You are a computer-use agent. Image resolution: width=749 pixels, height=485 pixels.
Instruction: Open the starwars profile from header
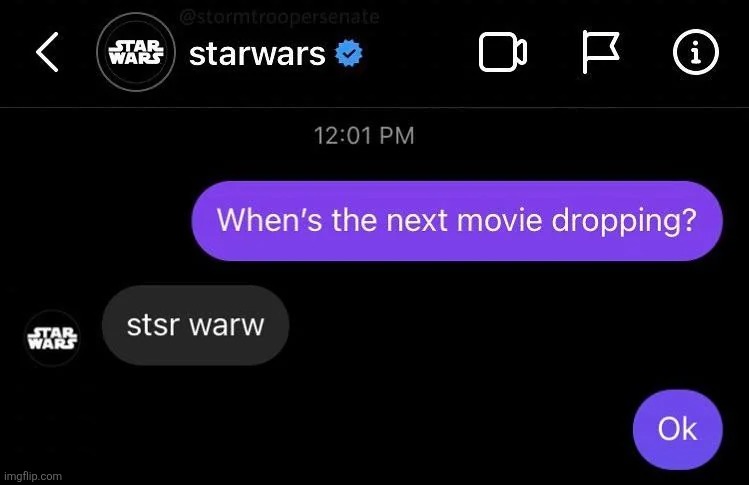pos(256,54)
